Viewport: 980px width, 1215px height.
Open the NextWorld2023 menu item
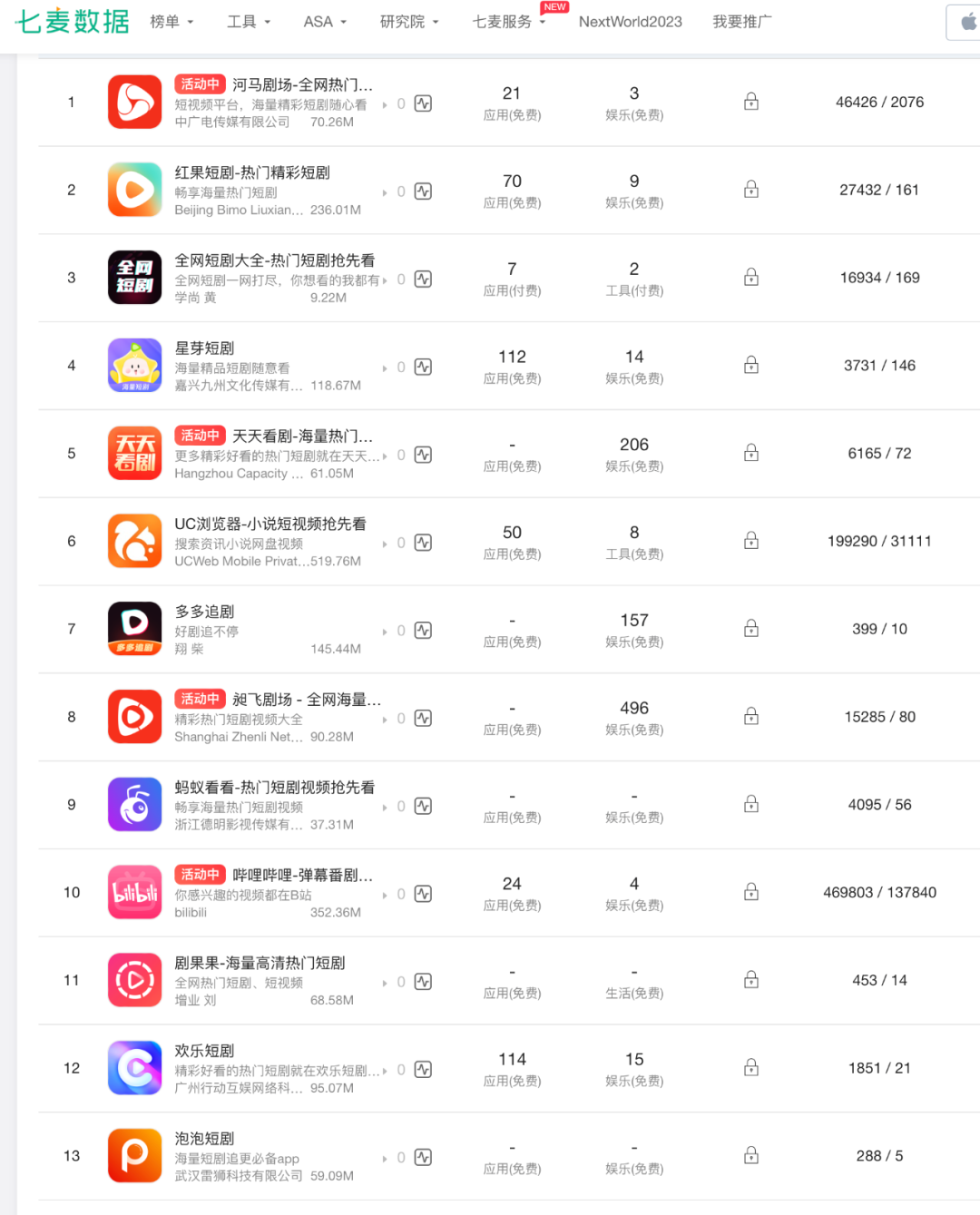coord(630,22)
